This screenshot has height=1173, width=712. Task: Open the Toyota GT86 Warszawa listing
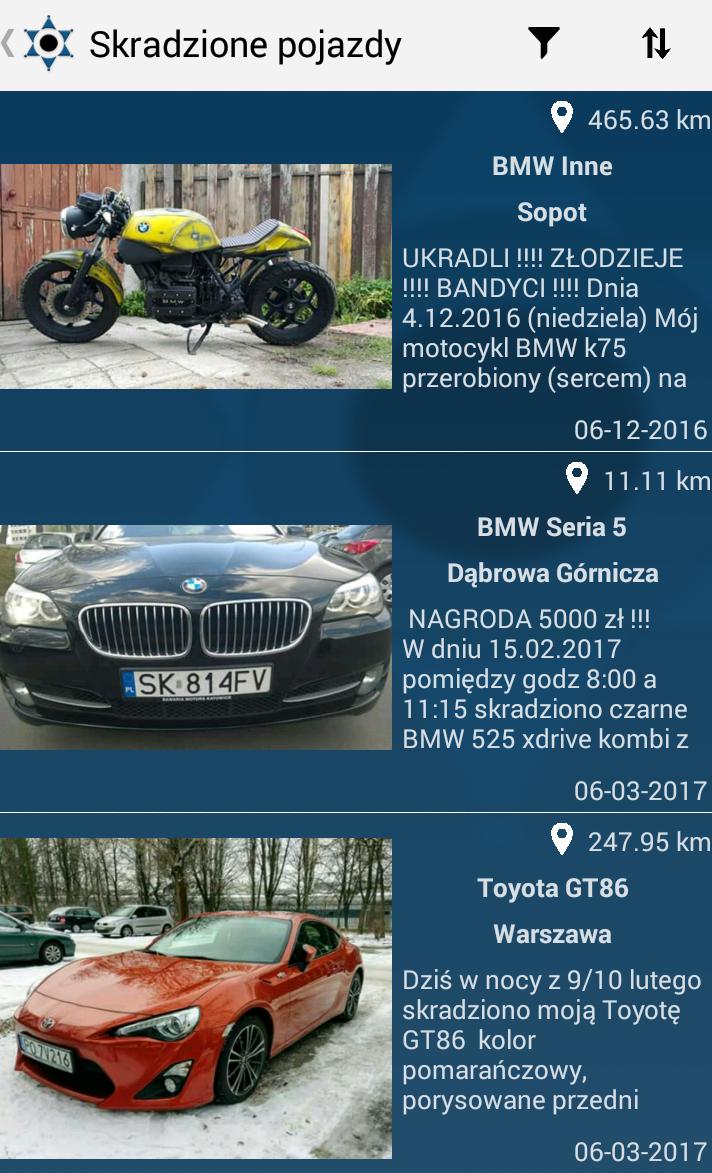[x=356, y=995]
